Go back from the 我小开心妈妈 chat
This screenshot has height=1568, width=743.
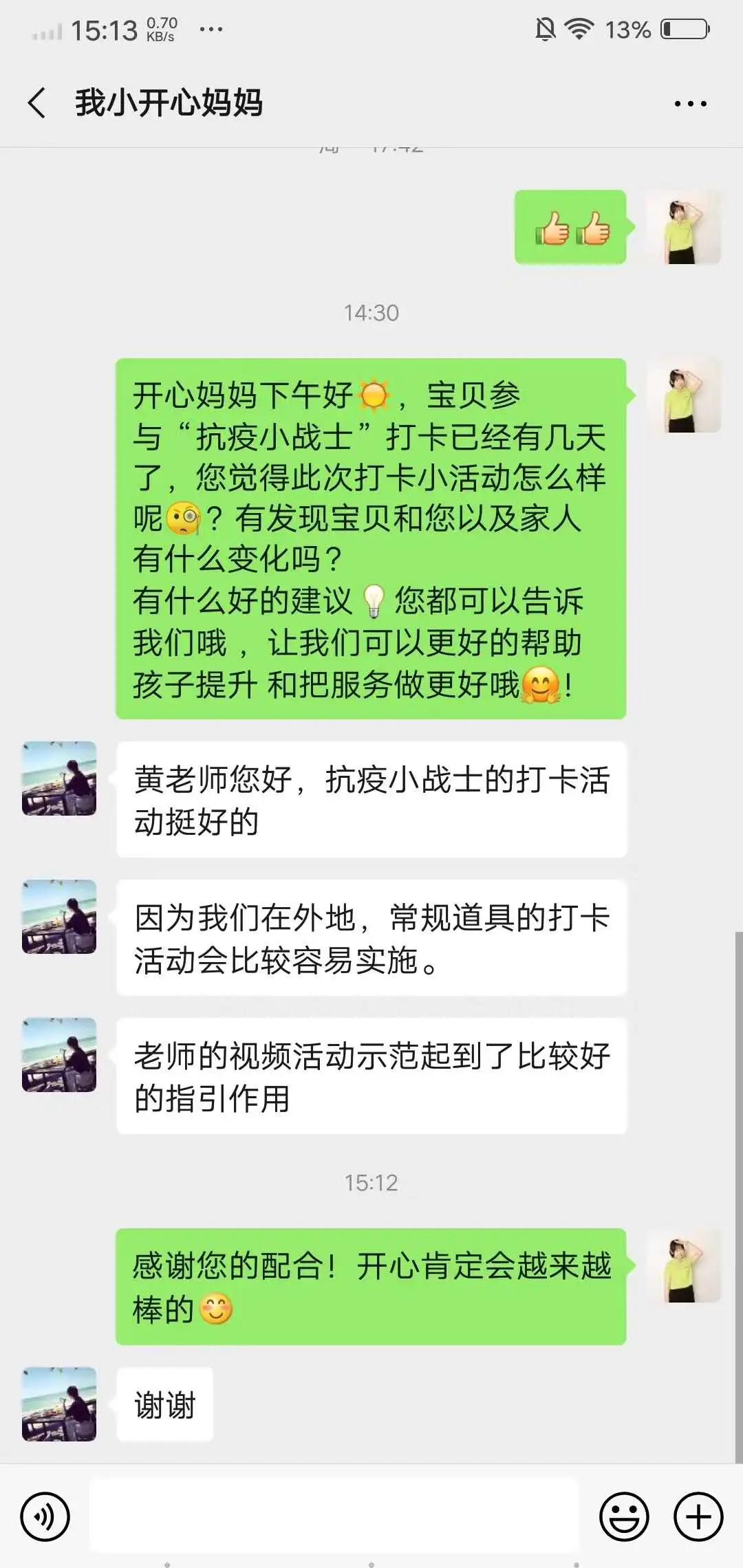click(37, 103)
